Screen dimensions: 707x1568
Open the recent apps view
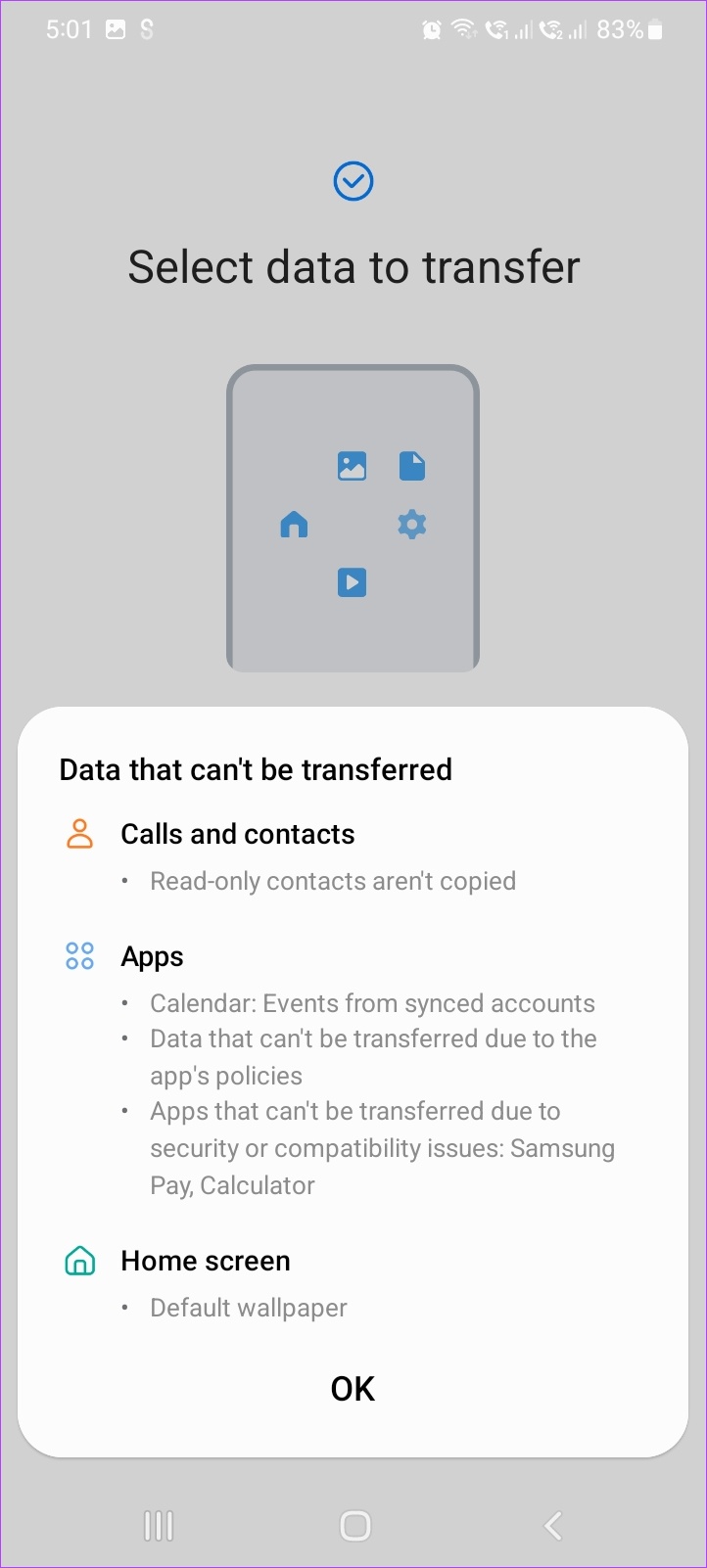coord(159,1525)
